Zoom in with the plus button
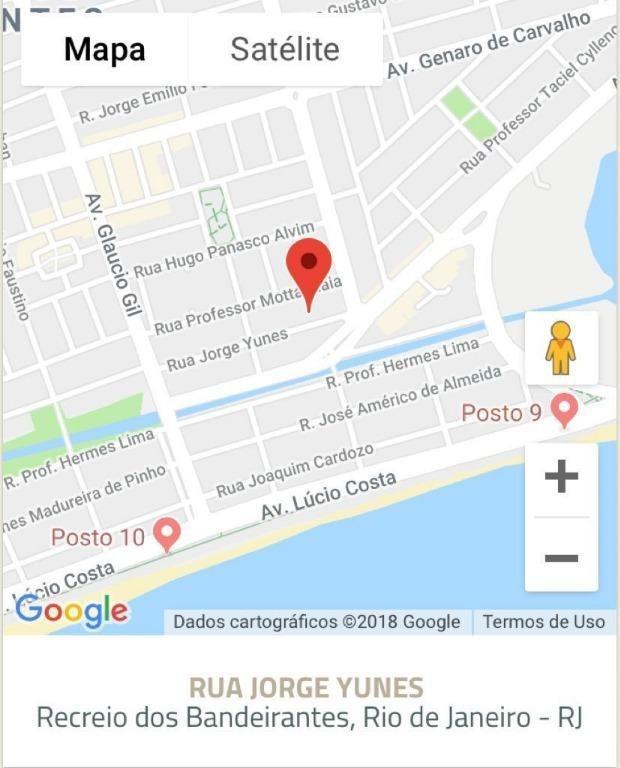 pos(561,477)
